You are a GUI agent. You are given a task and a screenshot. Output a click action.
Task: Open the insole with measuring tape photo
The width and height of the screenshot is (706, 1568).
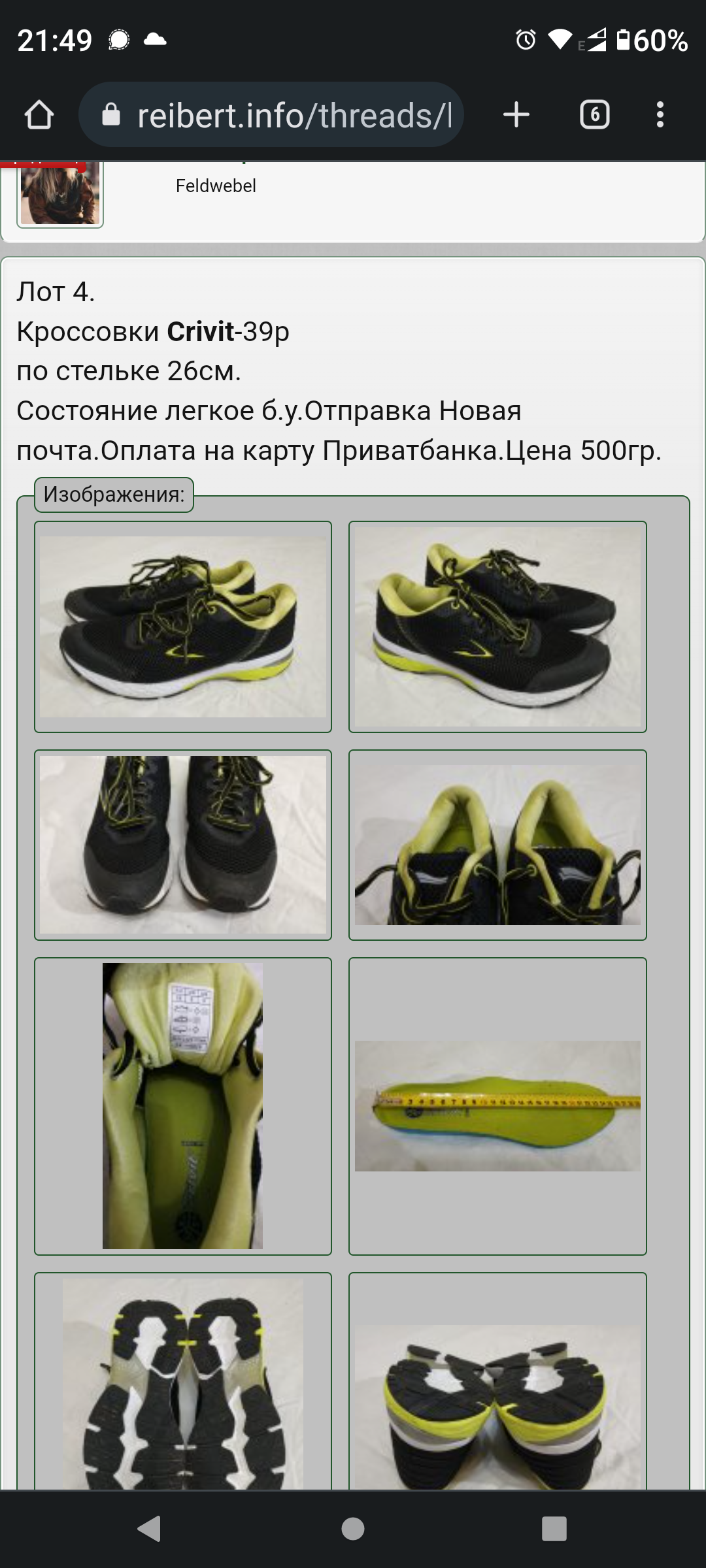pos(497,1106)
